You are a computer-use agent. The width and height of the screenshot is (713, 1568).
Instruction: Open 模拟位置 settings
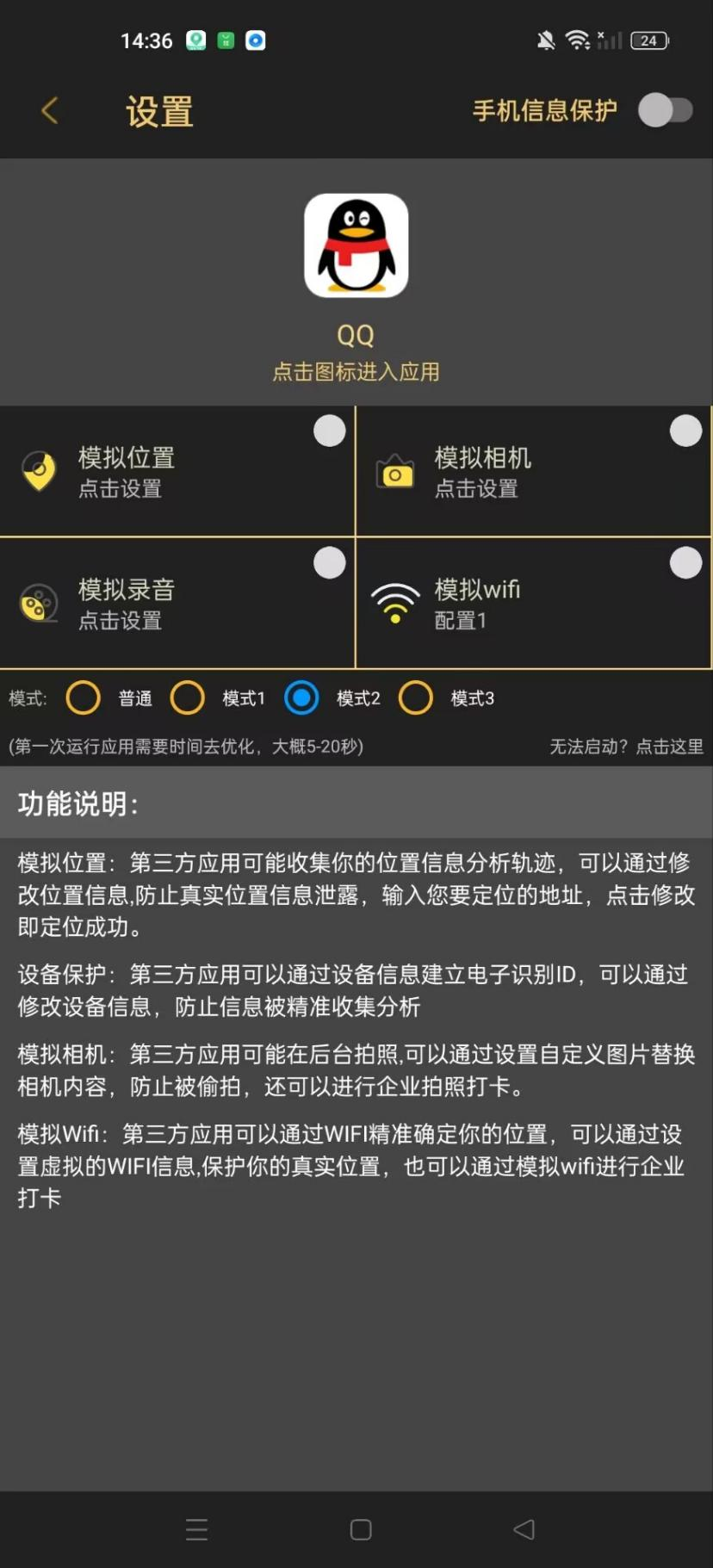coord(126,472)
